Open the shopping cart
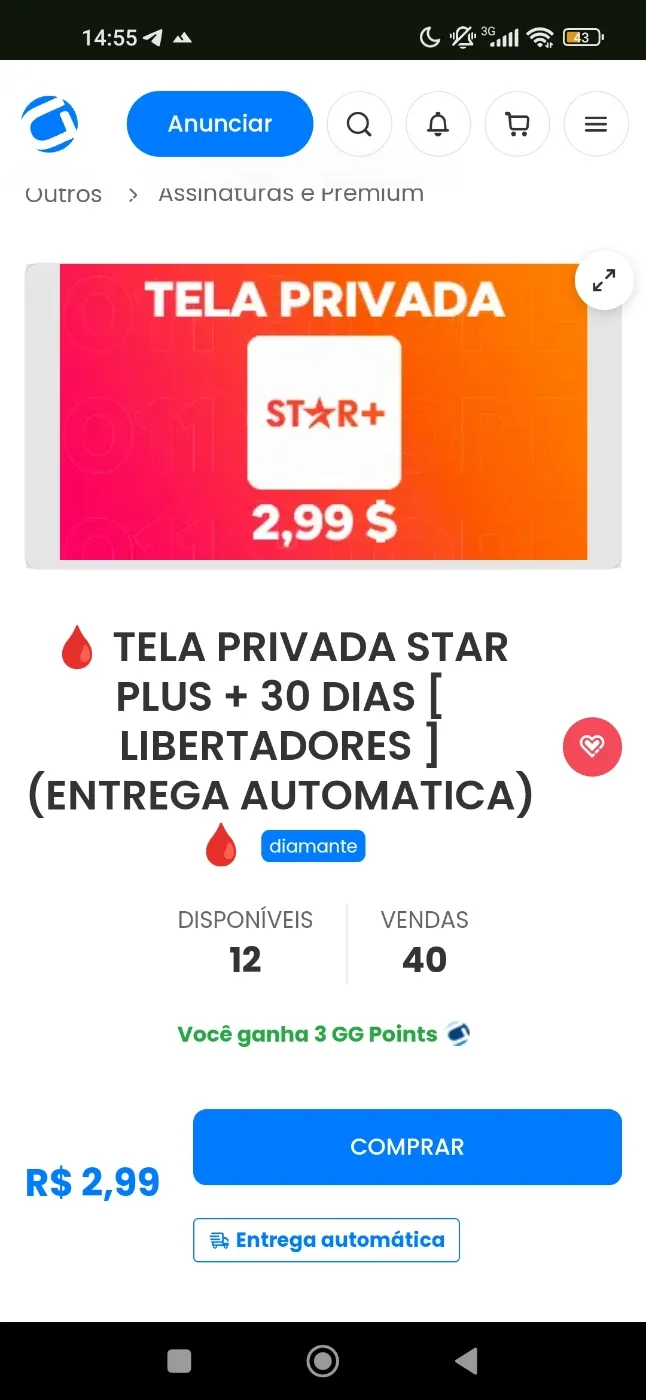Viewport: 646px width, 1400px height. pyautogui.click(x=517, y=124)
